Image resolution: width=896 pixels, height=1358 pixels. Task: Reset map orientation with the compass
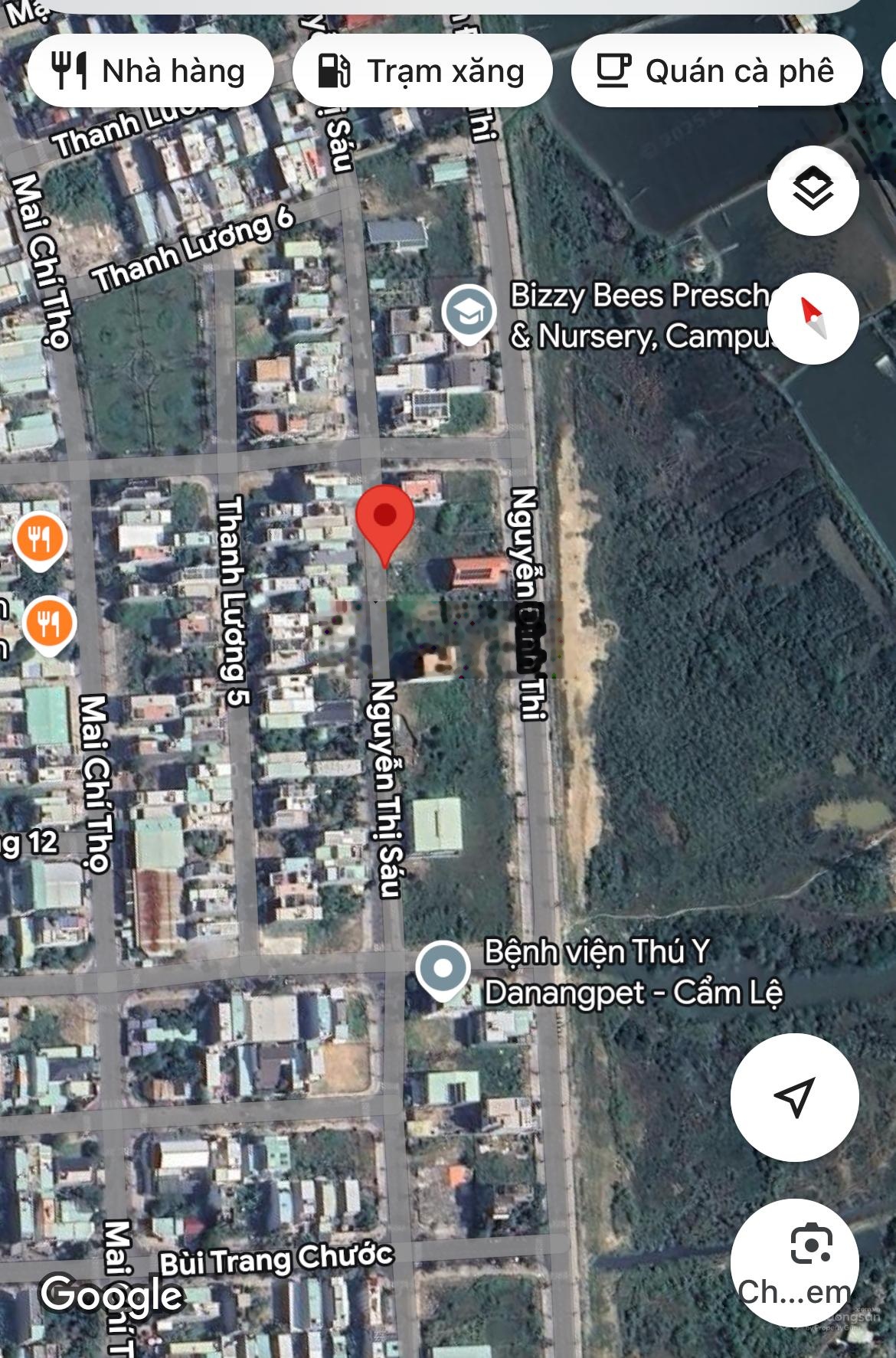point(813,318)
